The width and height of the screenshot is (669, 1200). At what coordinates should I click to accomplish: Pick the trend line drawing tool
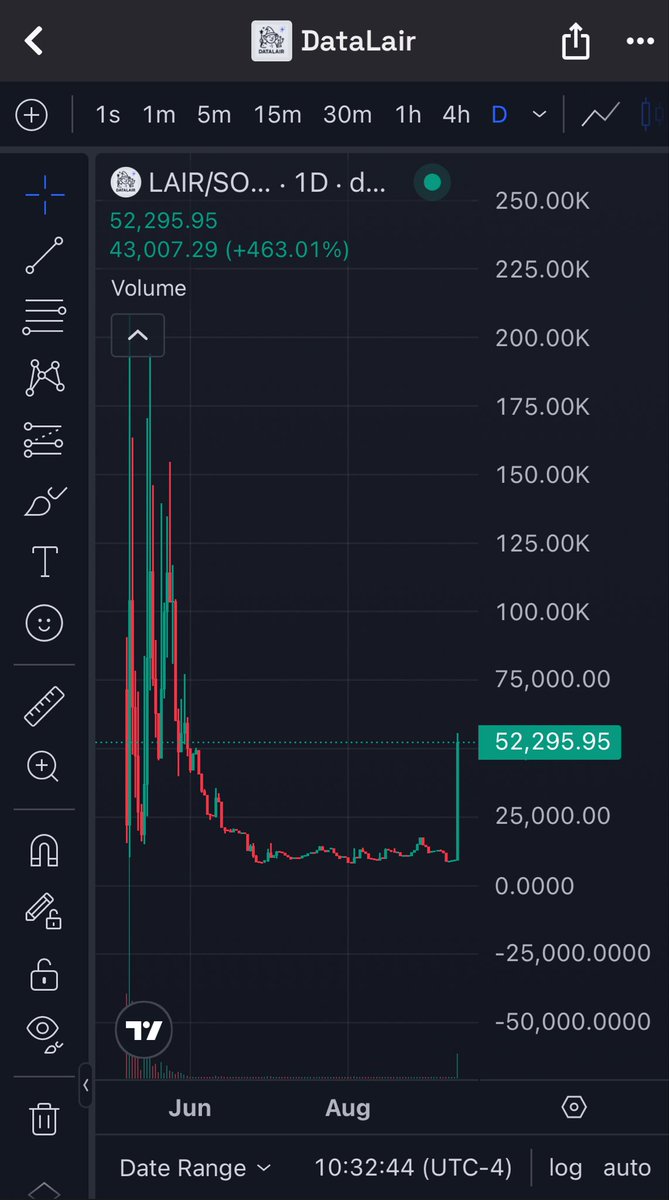(x=44, y=256)
